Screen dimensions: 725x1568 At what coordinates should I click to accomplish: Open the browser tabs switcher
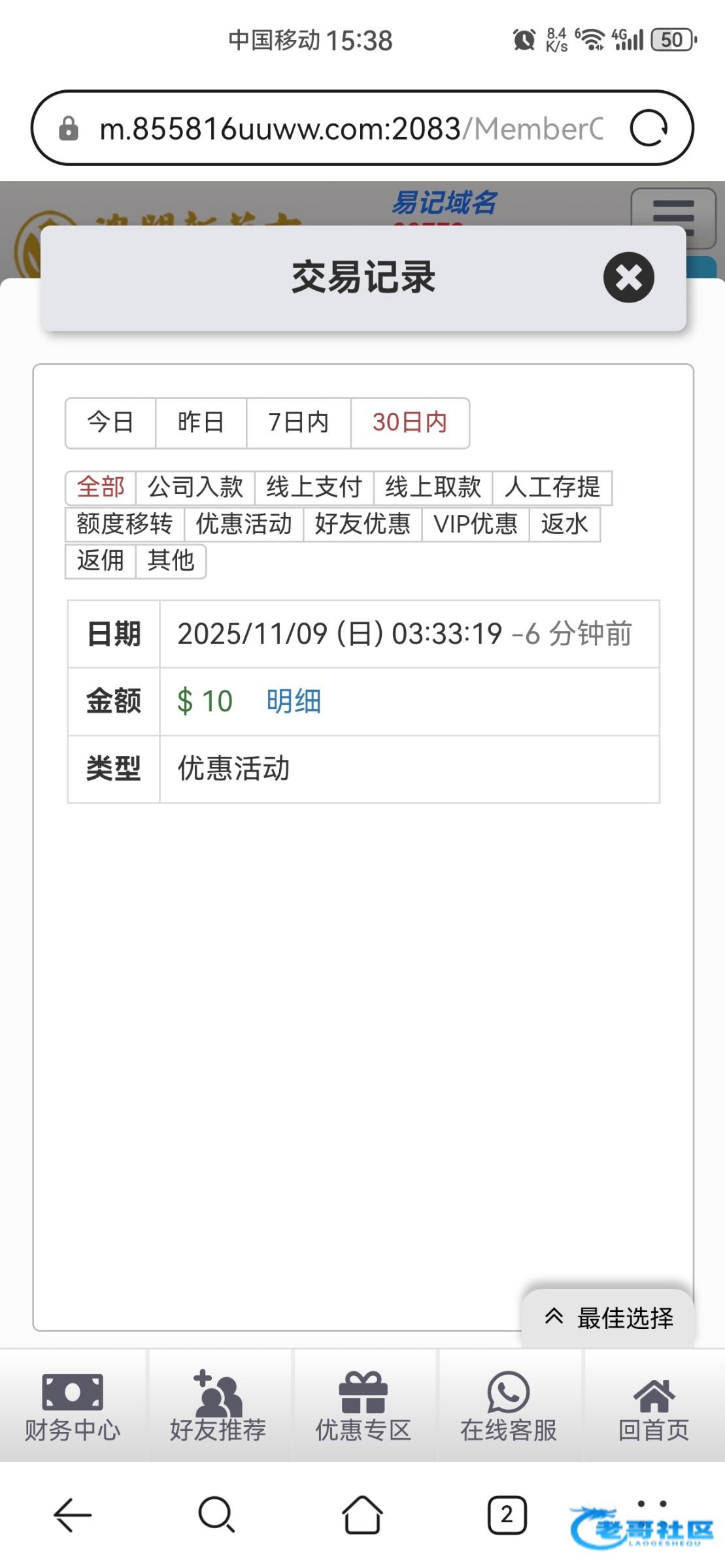pyautogui.click(x=507, y=1514)
